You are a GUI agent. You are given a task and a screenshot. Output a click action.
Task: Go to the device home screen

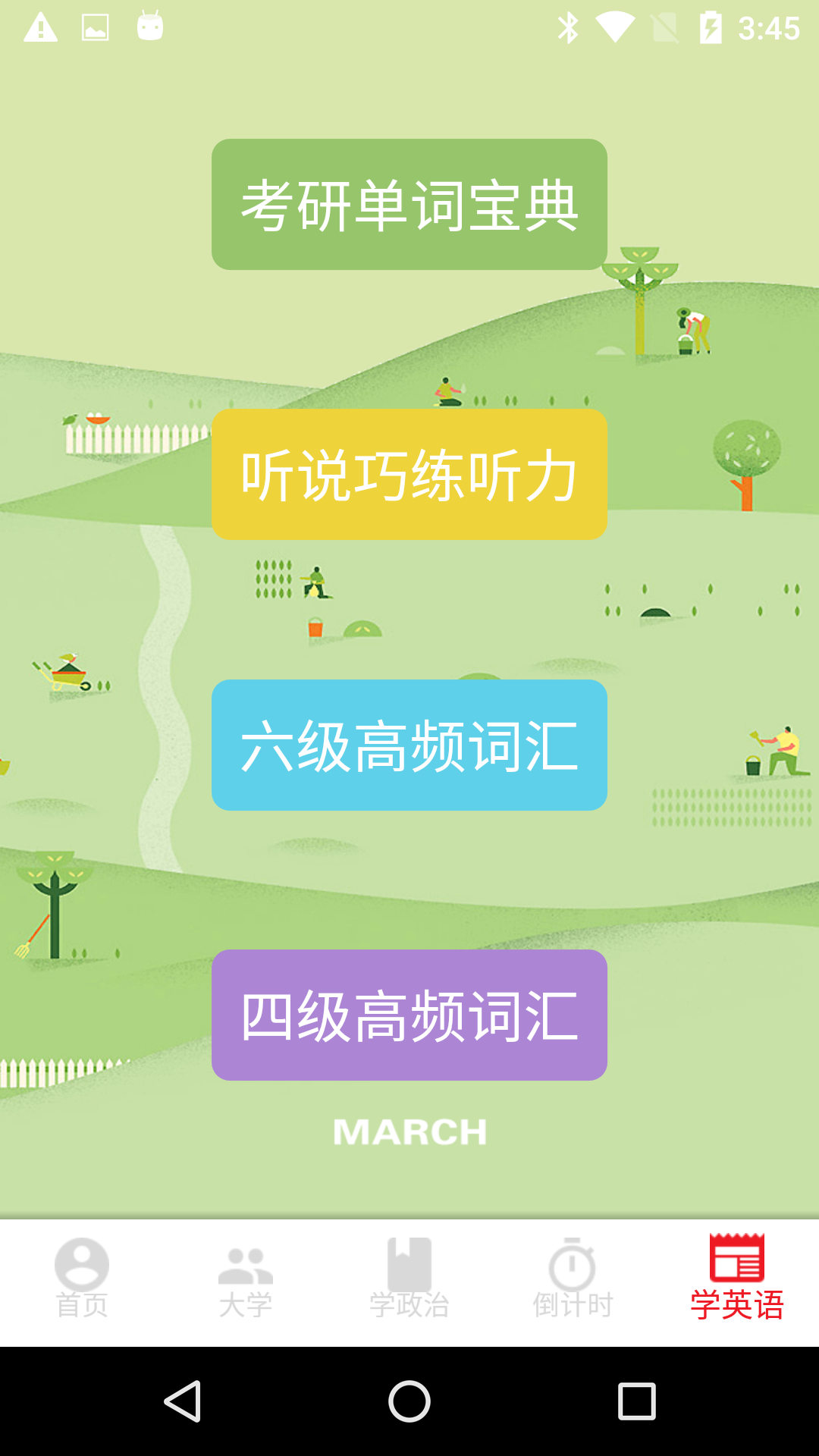409,1401
